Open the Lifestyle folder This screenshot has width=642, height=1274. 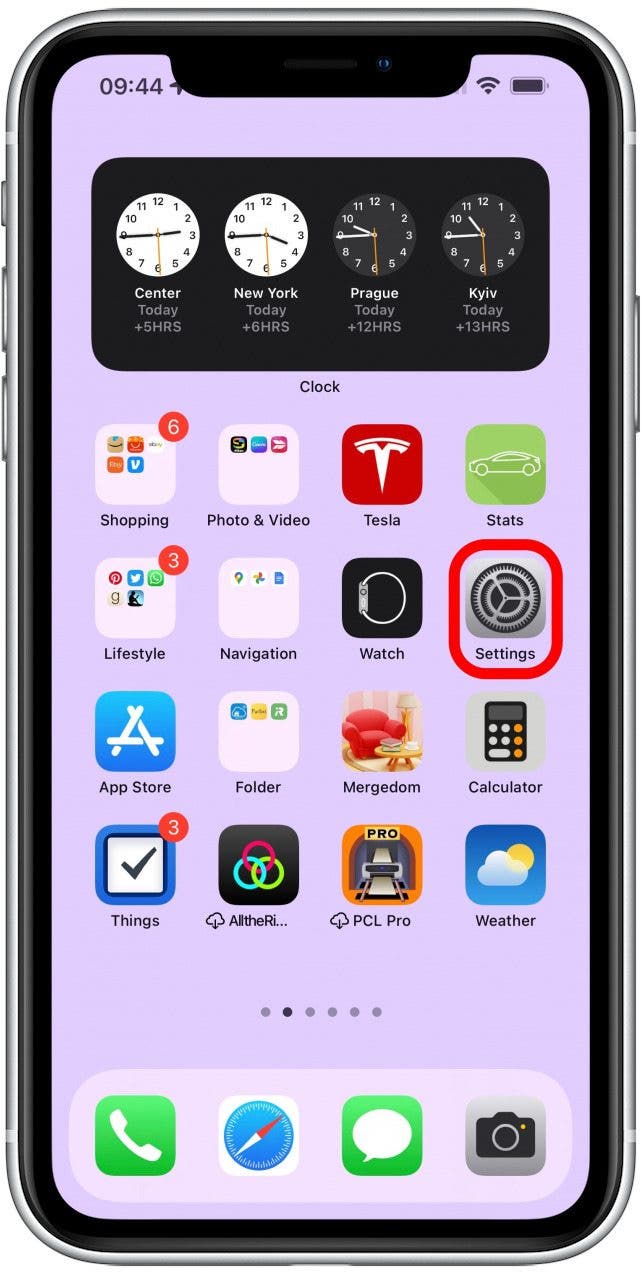pyautogui.click(x=135, y=598)
